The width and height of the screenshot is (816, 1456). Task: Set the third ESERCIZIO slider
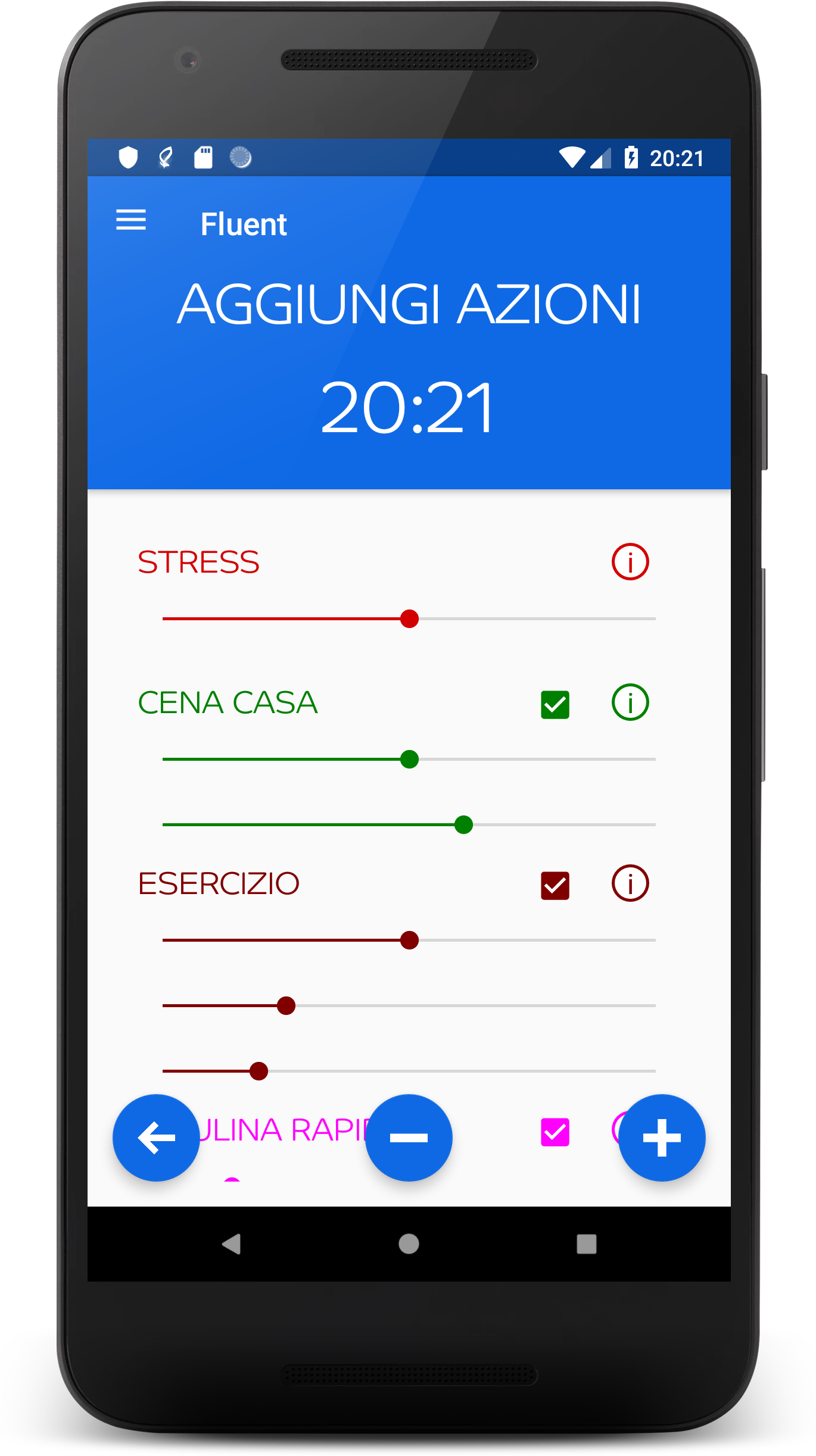tap(259, 1071)
